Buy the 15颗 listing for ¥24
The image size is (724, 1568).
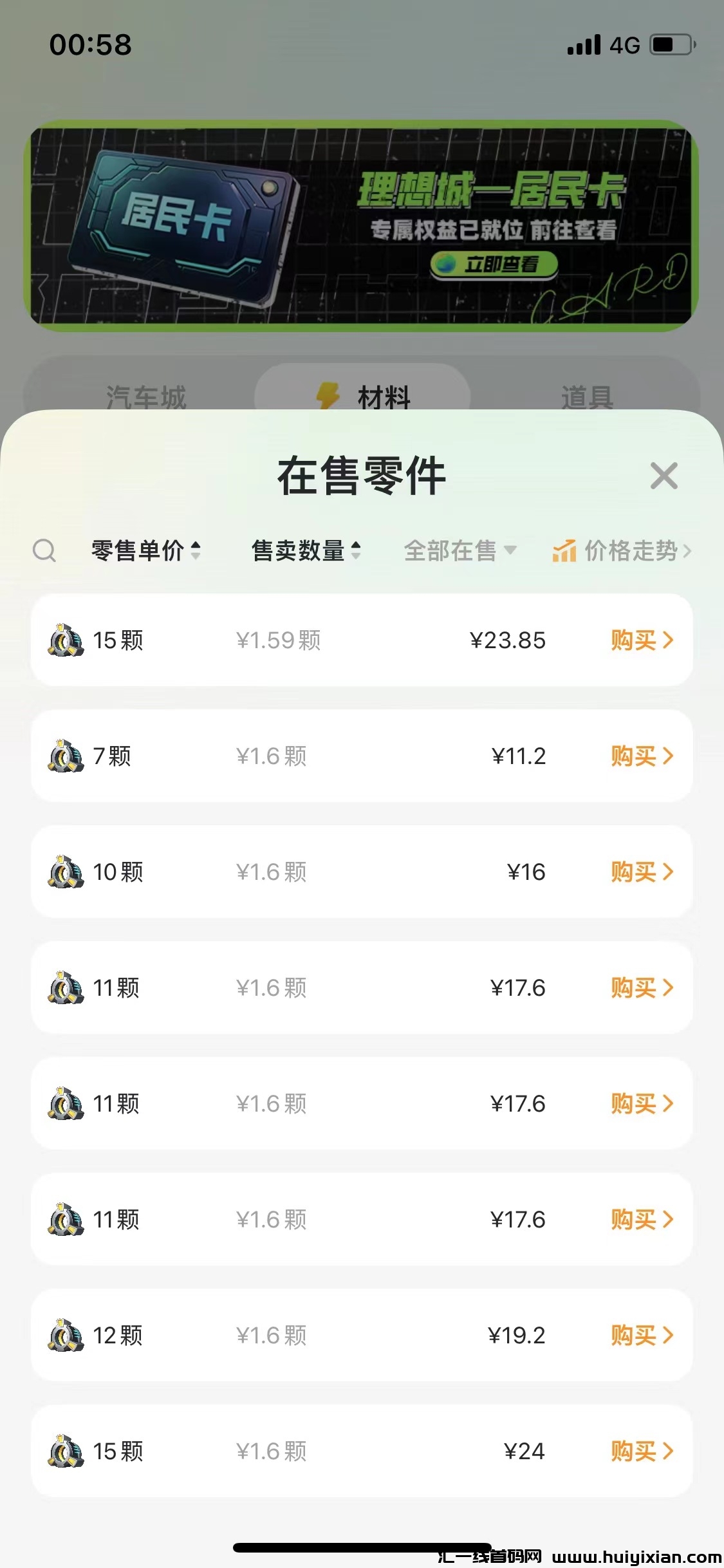click(x=641, y=1451)
